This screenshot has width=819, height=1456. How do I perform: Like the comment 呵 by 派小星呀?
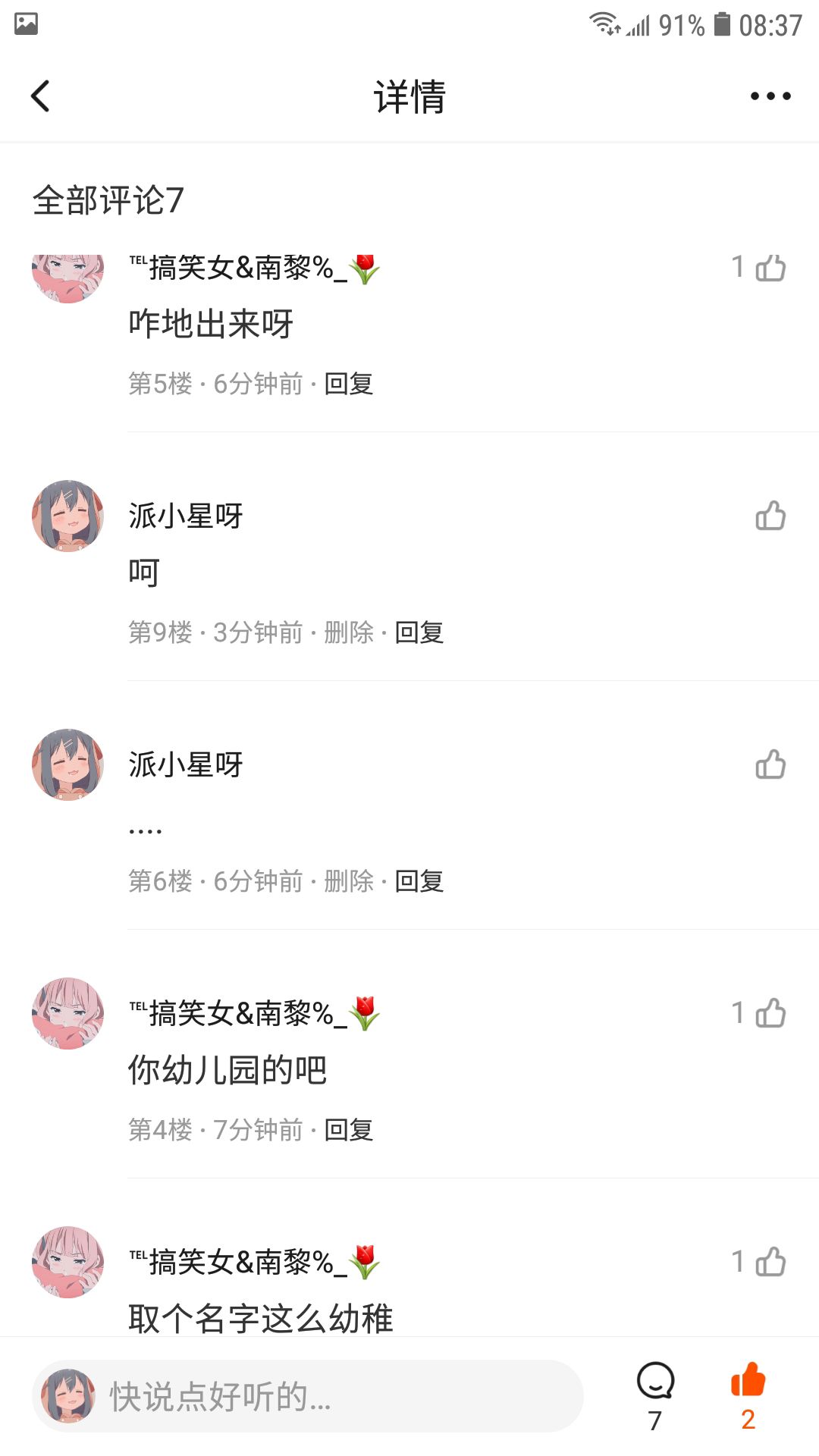click(770, 516)
